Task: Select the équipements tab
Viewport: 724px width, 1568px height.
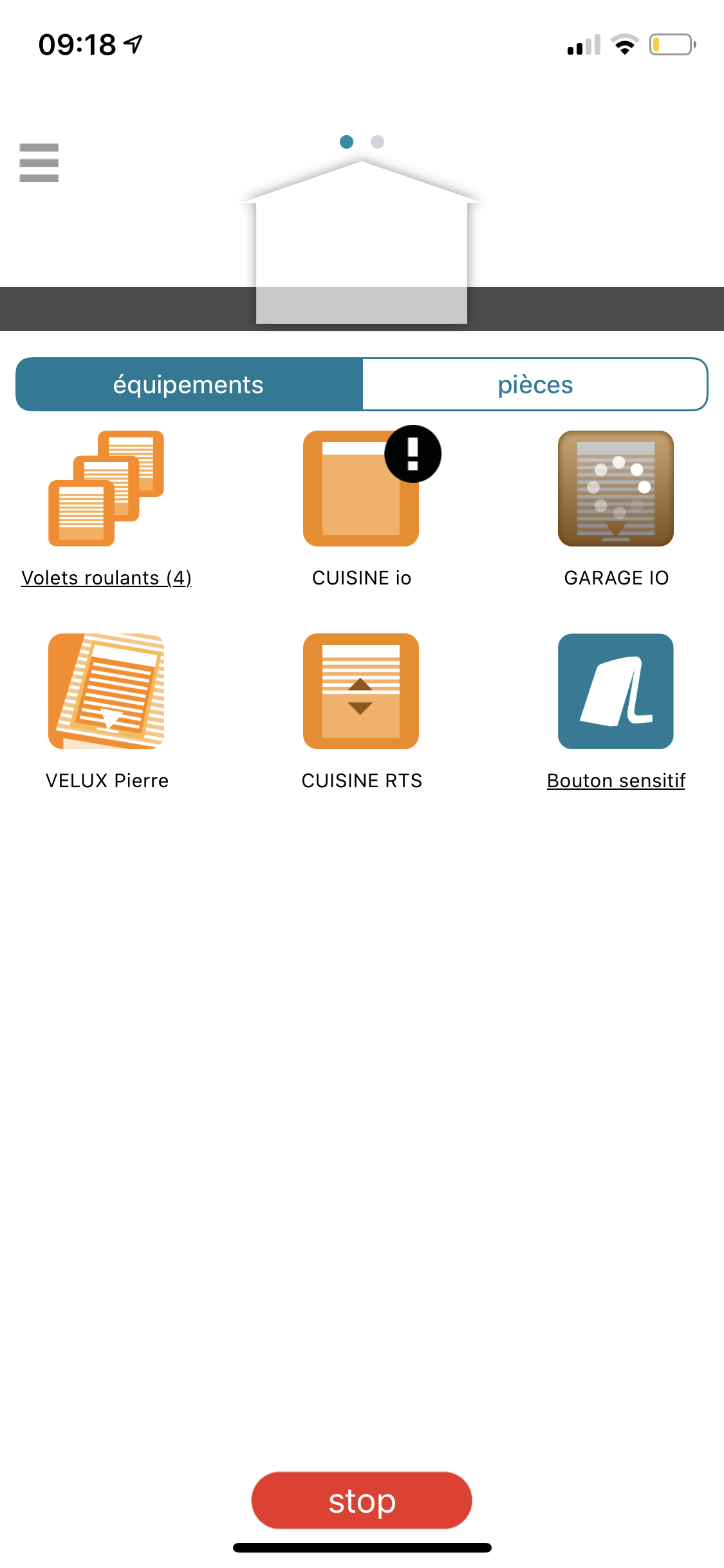Action: click(x=189, y=385)
